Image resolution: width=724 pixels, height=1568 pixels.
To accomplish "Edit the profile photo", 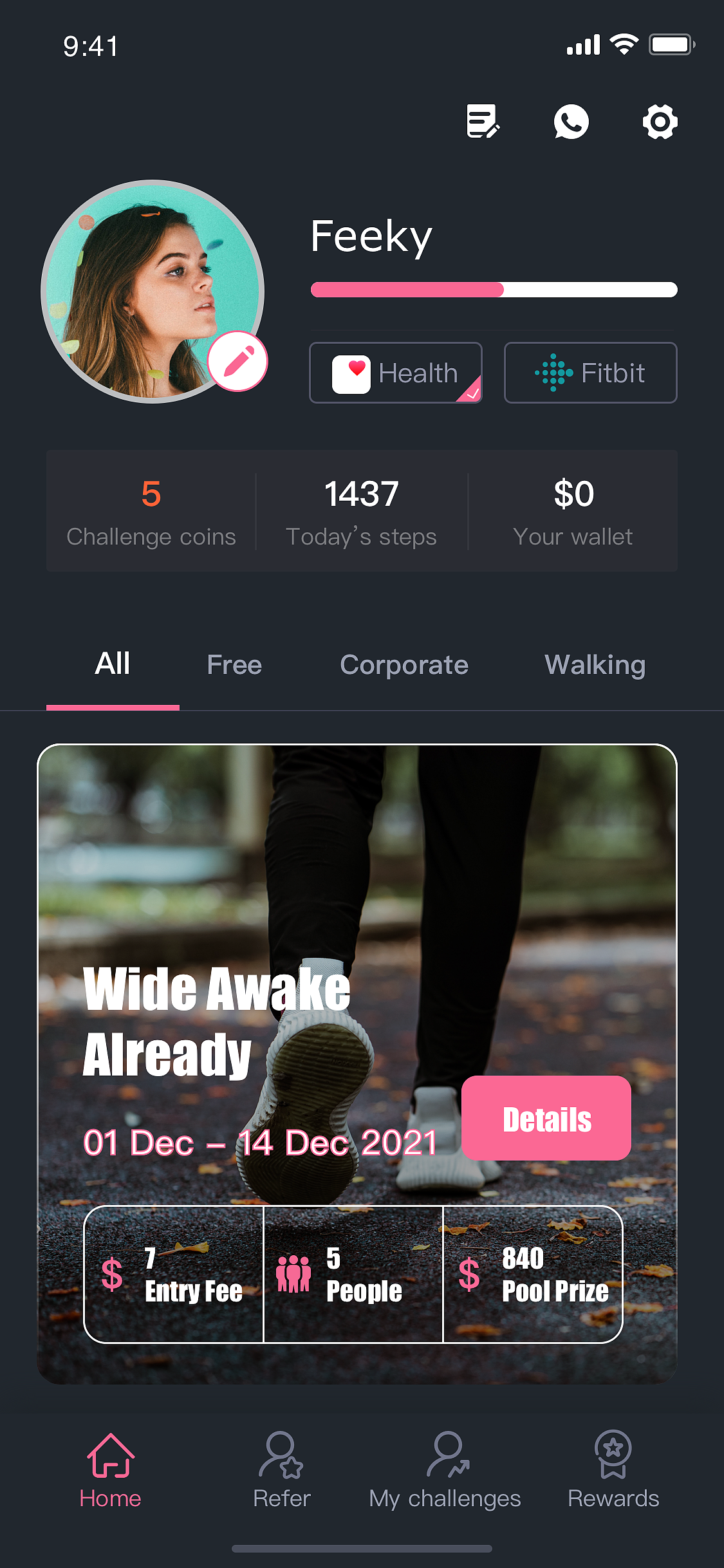I will pyautogui.click(x=237, y=362).
